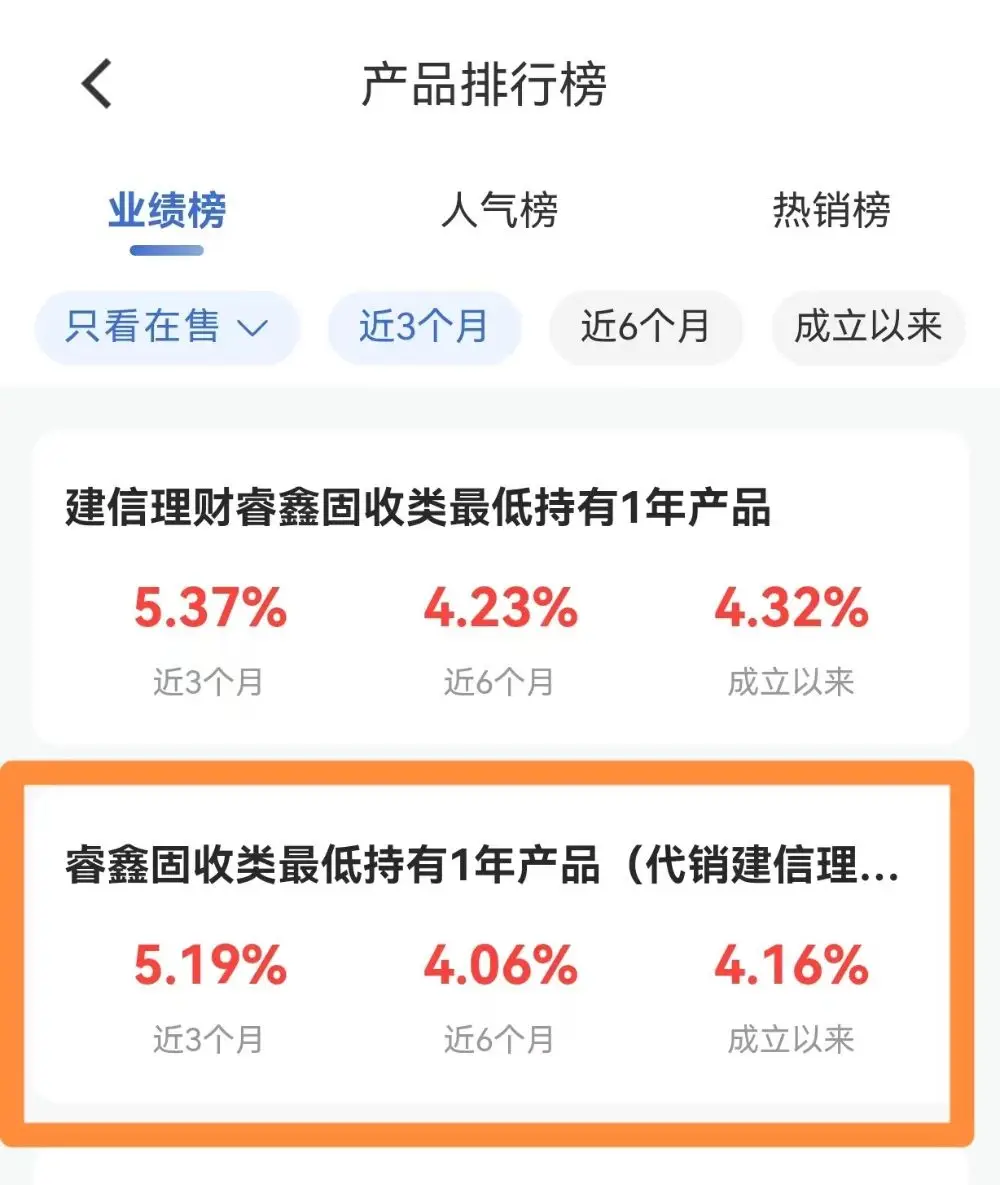Image resolution: width=1000 pixels, height=1185 pixels.
Task: Select the 近6个月 filter chip
Action: pos(645,327)
